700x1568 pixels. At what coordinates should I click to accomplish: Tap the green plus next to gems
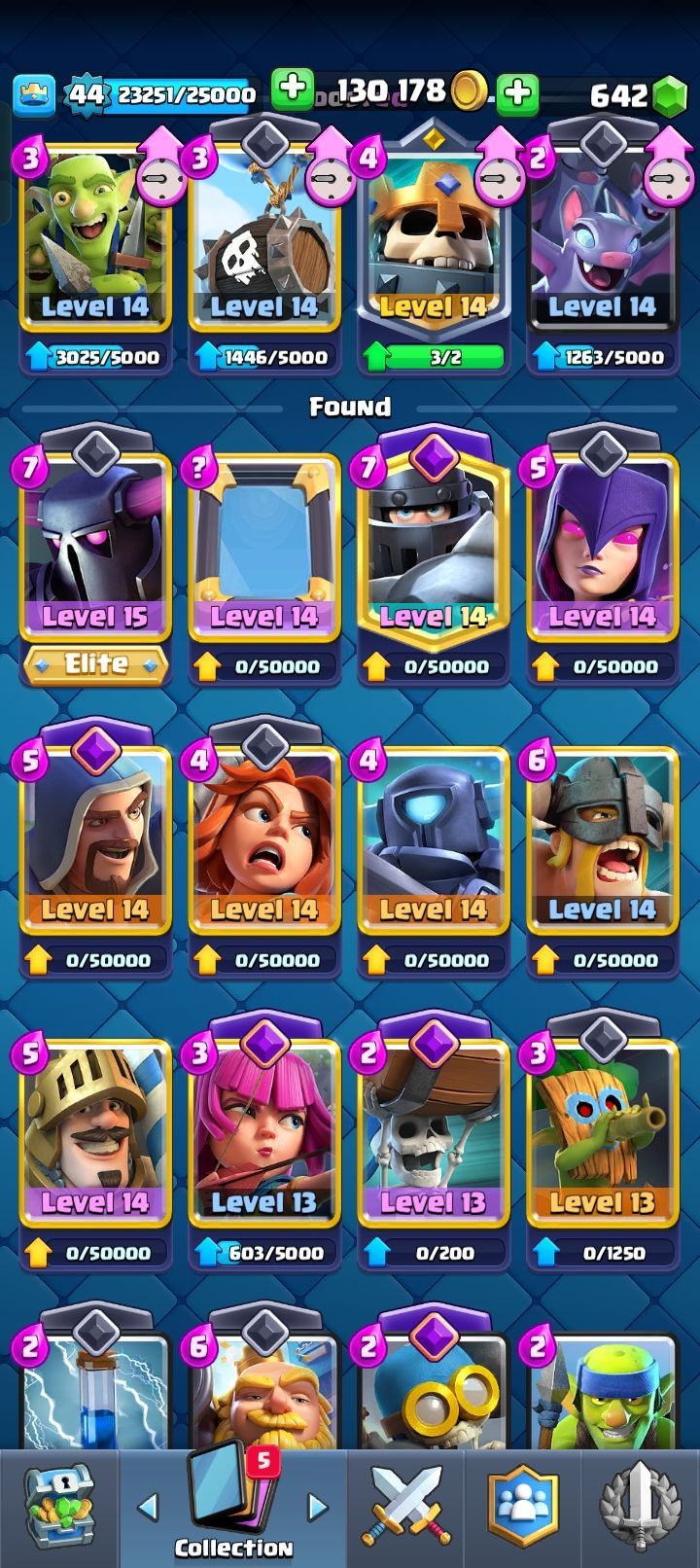coord(518,93)
